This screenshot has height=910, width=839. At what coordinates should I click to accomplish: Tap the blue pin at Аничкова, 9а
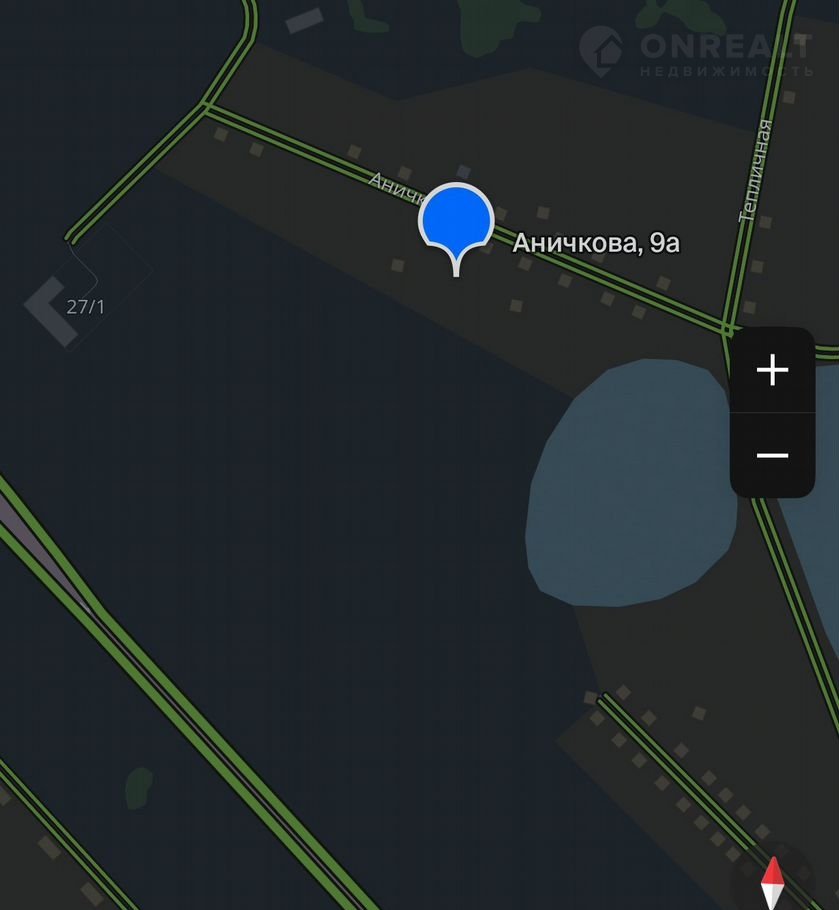point(456,222)
